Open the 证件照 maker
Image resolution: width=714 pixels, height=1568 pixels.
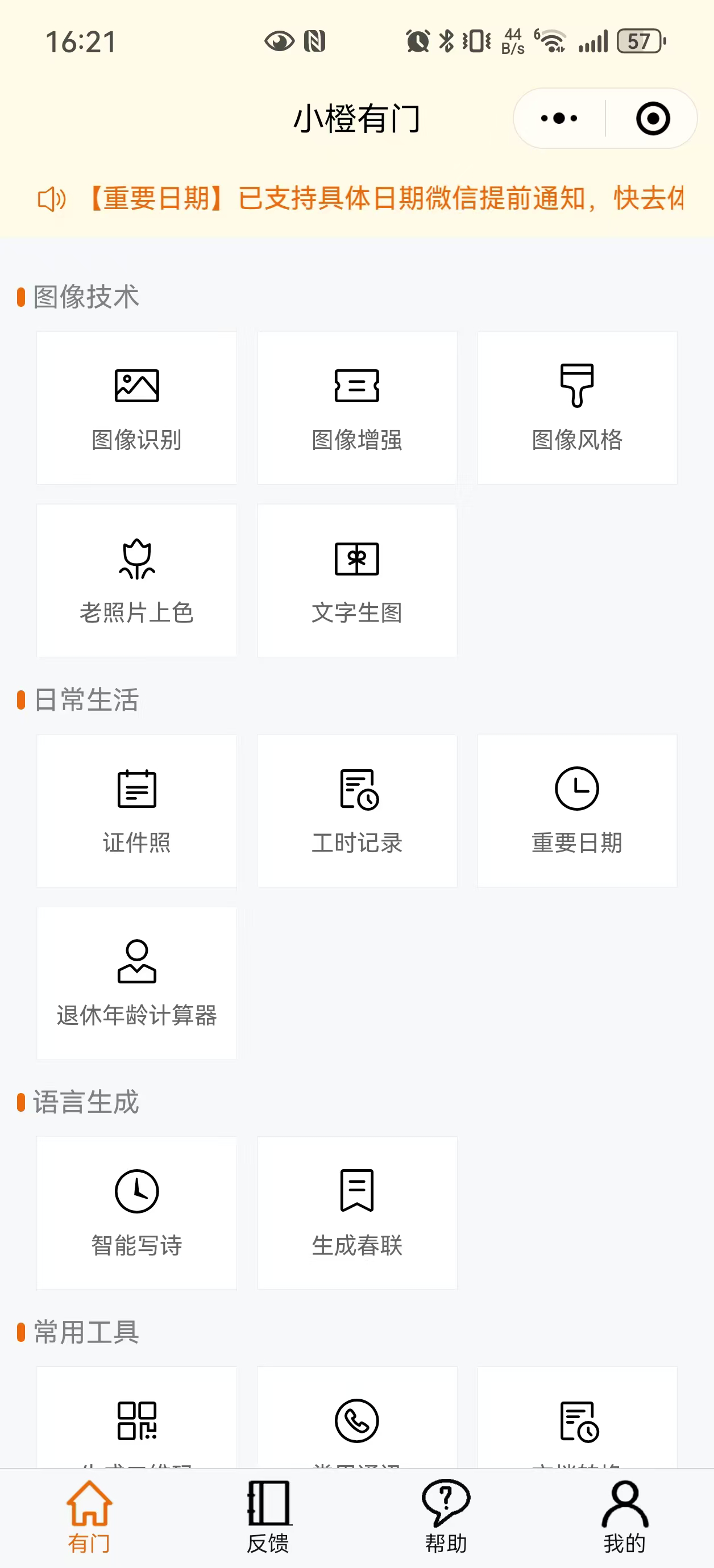(x=136, y=811)
